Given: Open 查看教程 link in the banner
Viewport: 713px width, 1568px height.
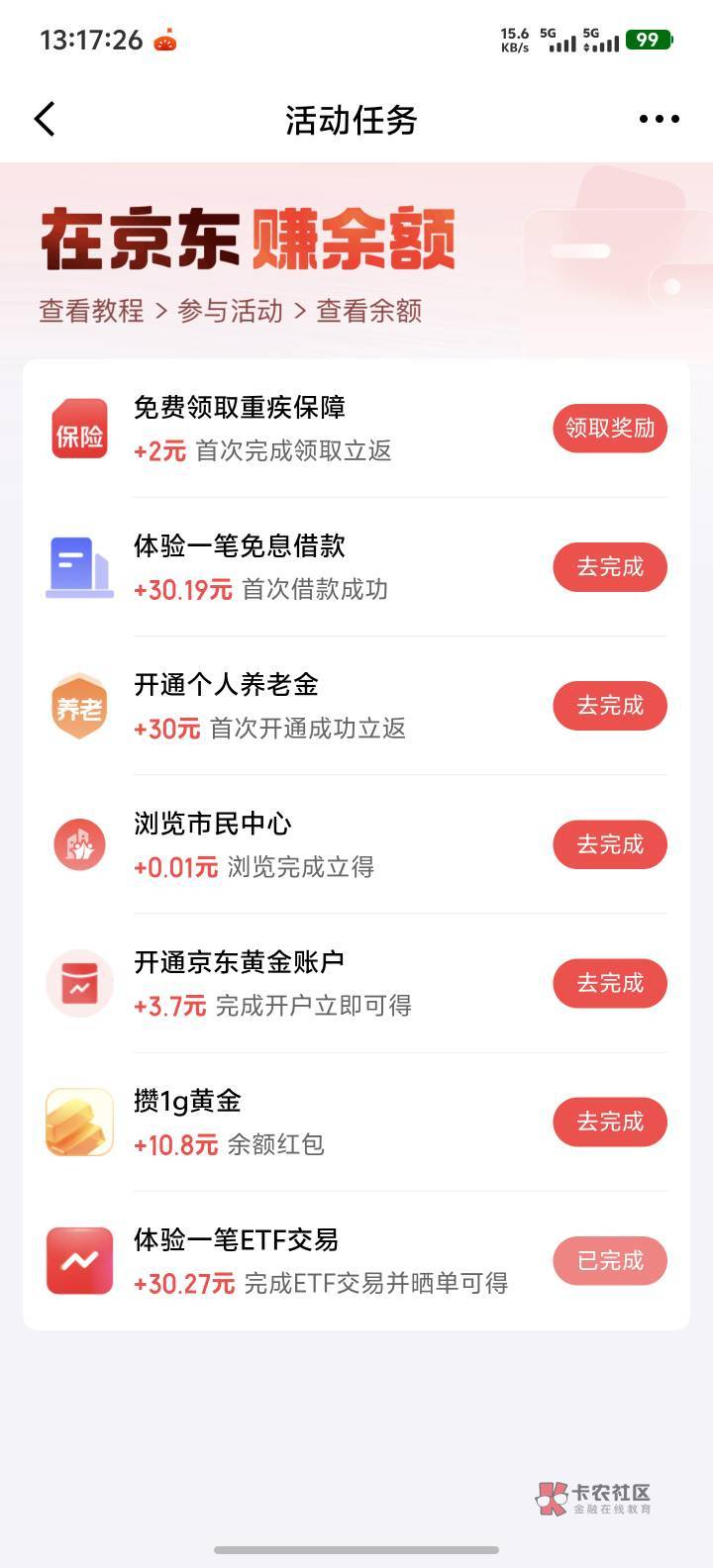Looking at the screenshot, I should 91,311.
